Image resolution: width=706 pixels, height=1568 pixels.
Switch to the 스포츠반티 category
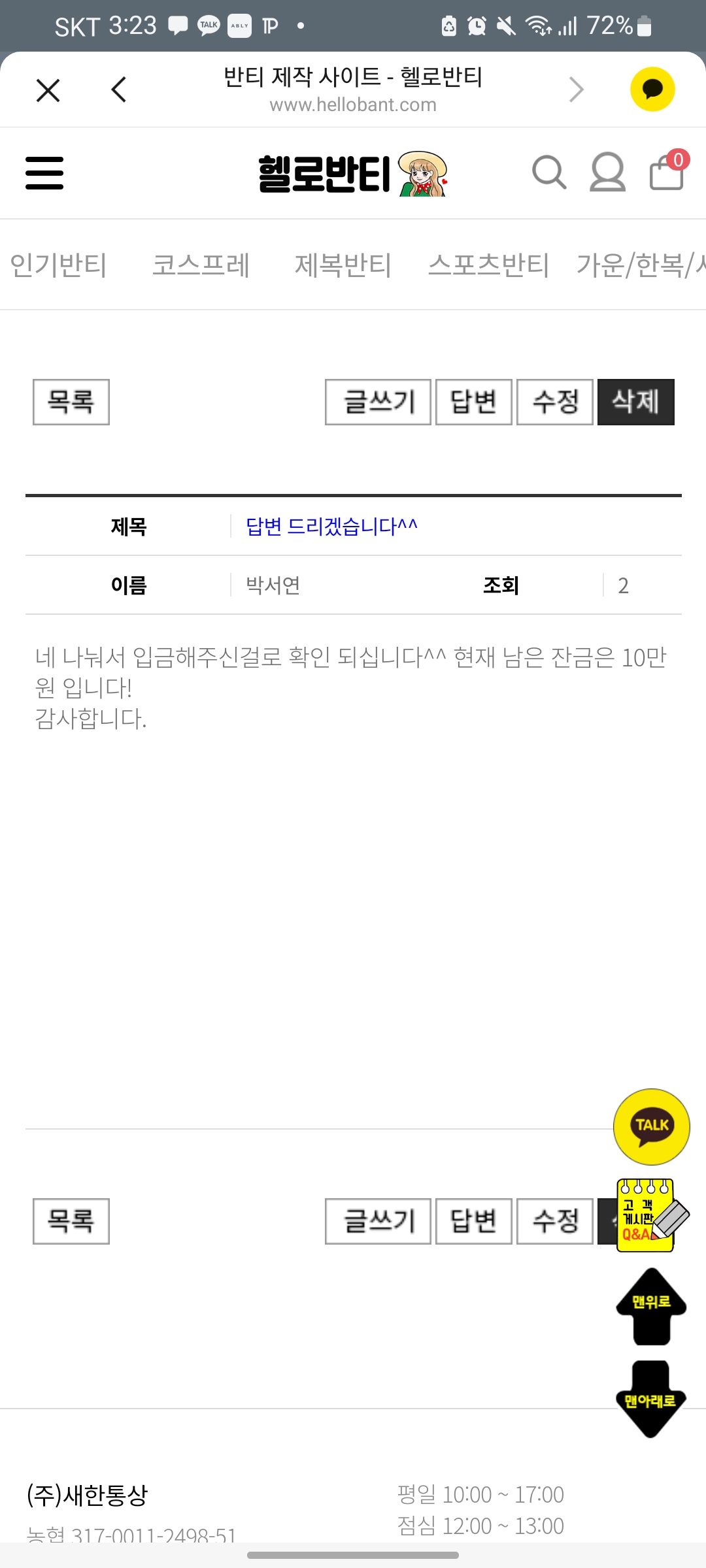click(x=488, y=265)
